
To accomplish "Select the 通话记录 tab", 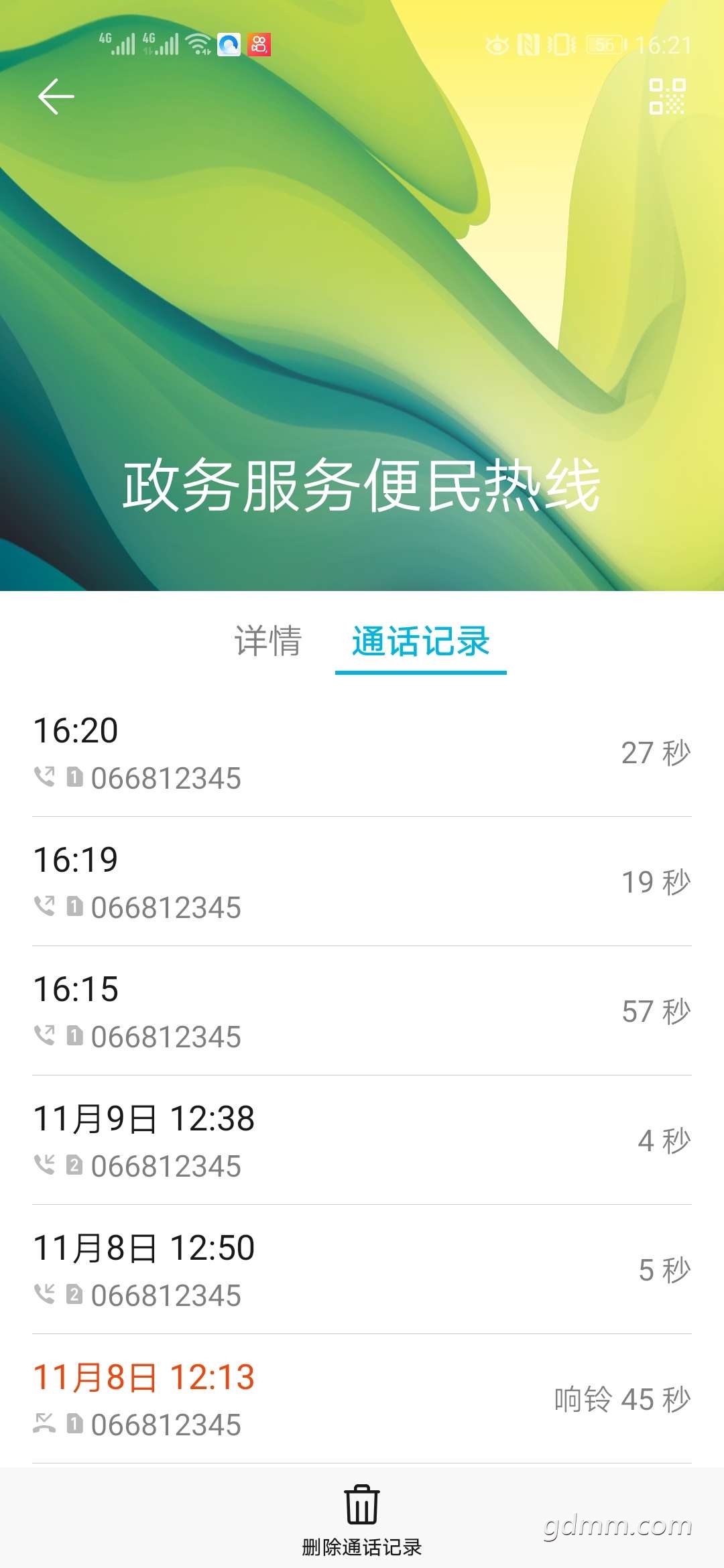I will point(421,641).
